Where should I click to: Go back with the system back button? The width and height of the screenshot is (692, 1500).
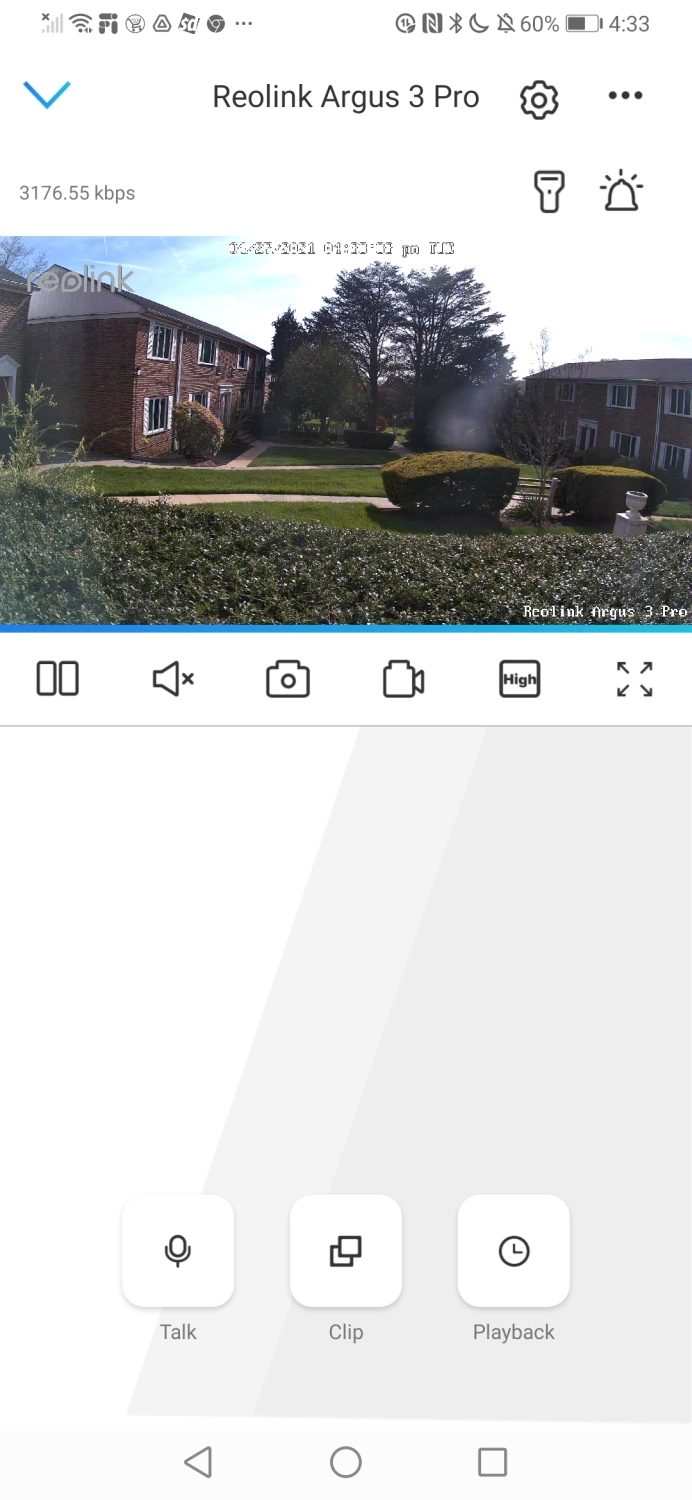click(198, 1462)
